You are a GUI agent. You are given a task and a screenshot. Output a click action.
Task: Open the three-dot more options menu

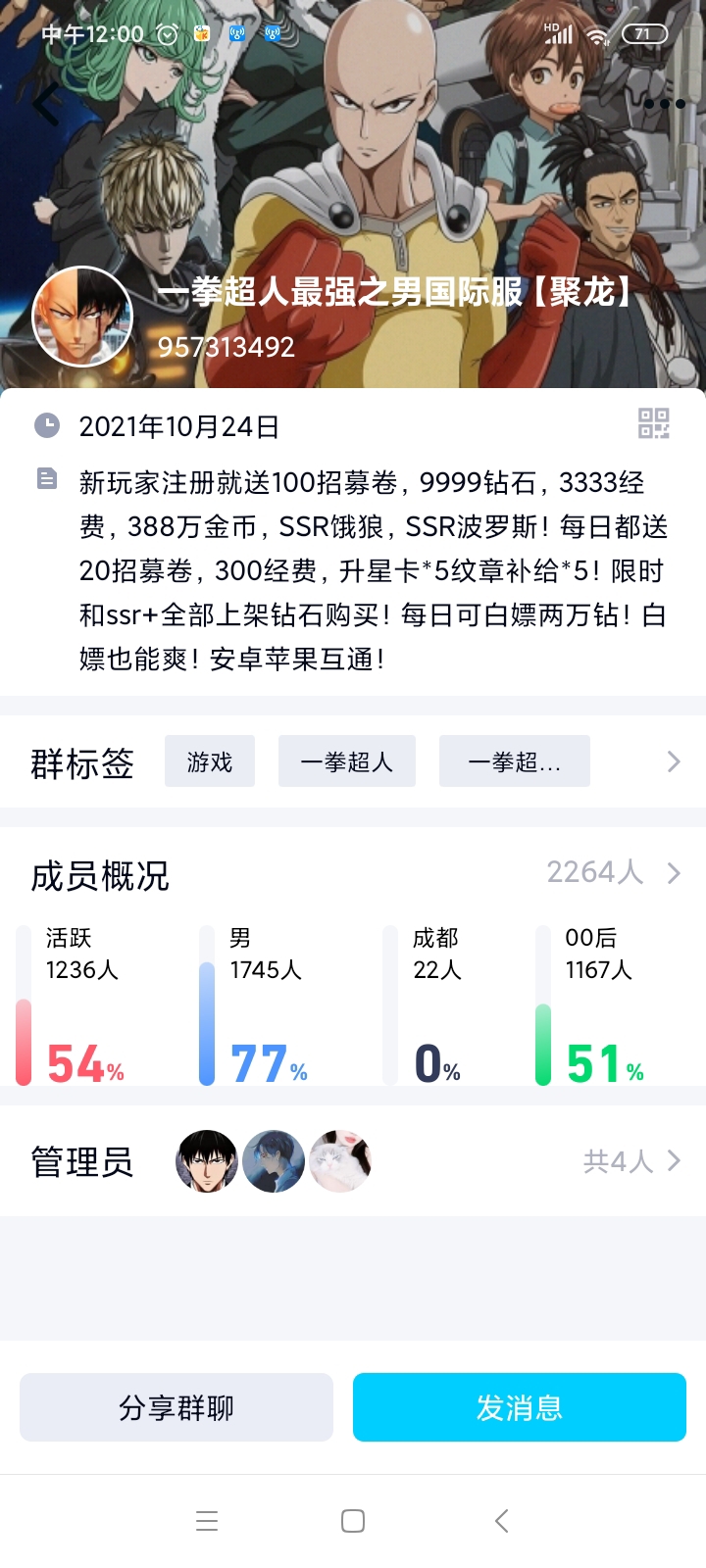(665, 104)
